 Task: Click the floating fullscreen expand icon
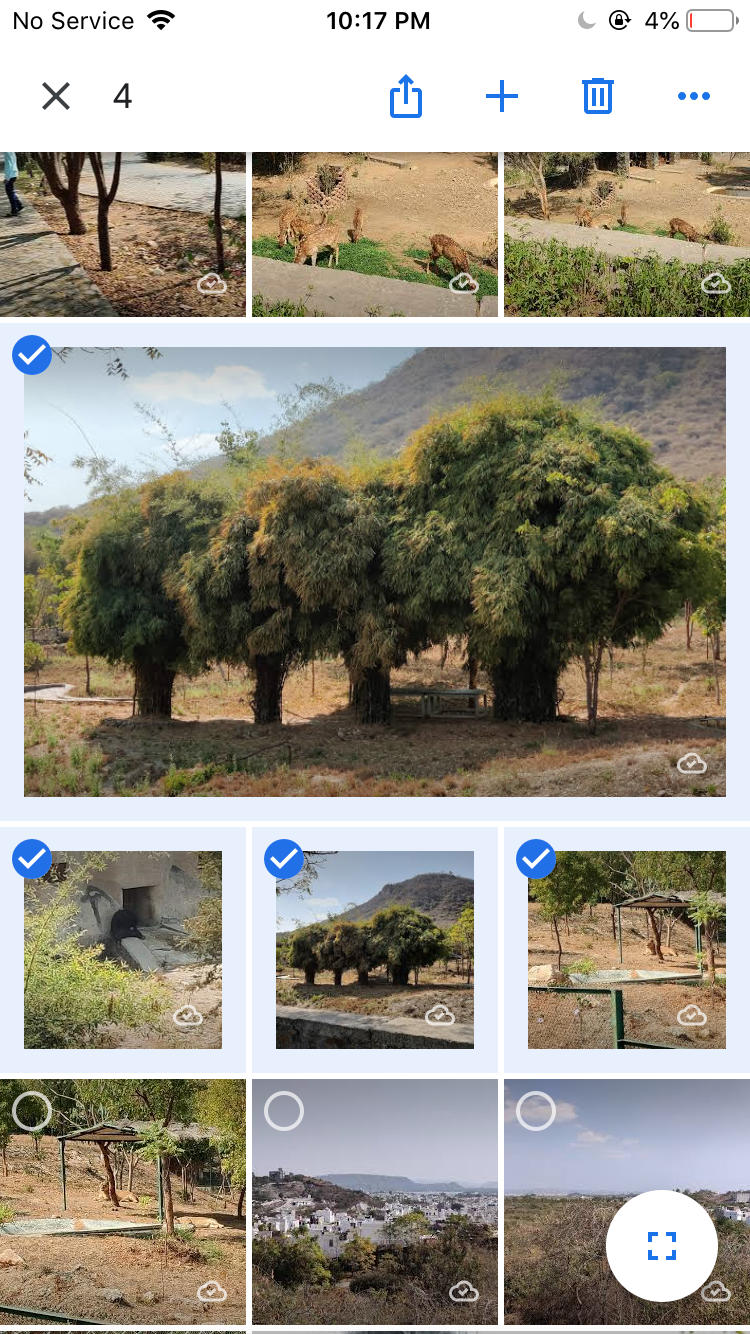(x=661, y=1245)
